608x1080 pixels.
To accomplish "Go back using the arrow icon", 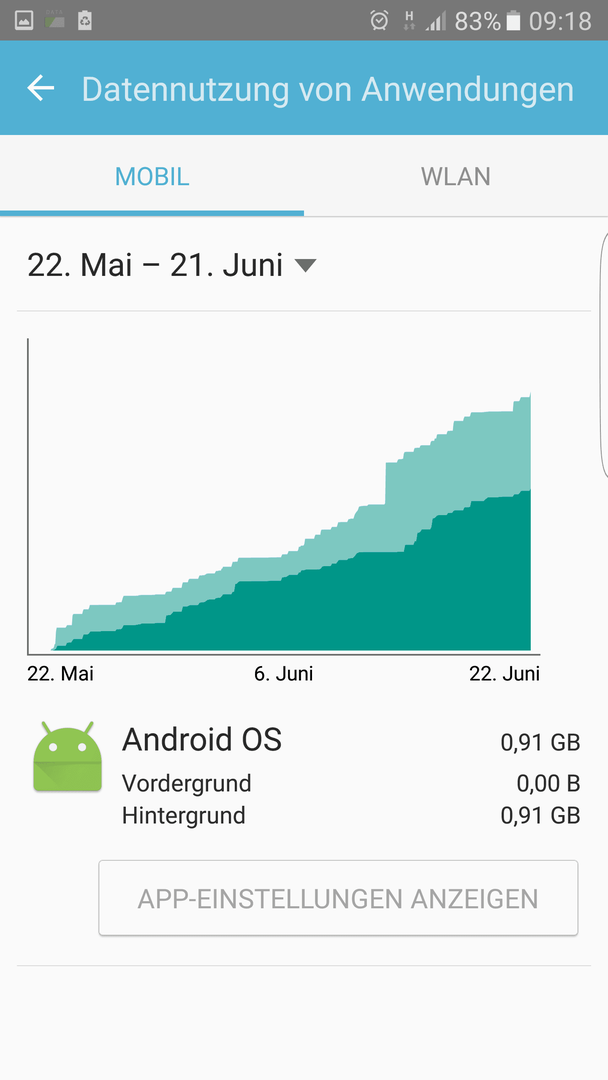I will (41, 88).
